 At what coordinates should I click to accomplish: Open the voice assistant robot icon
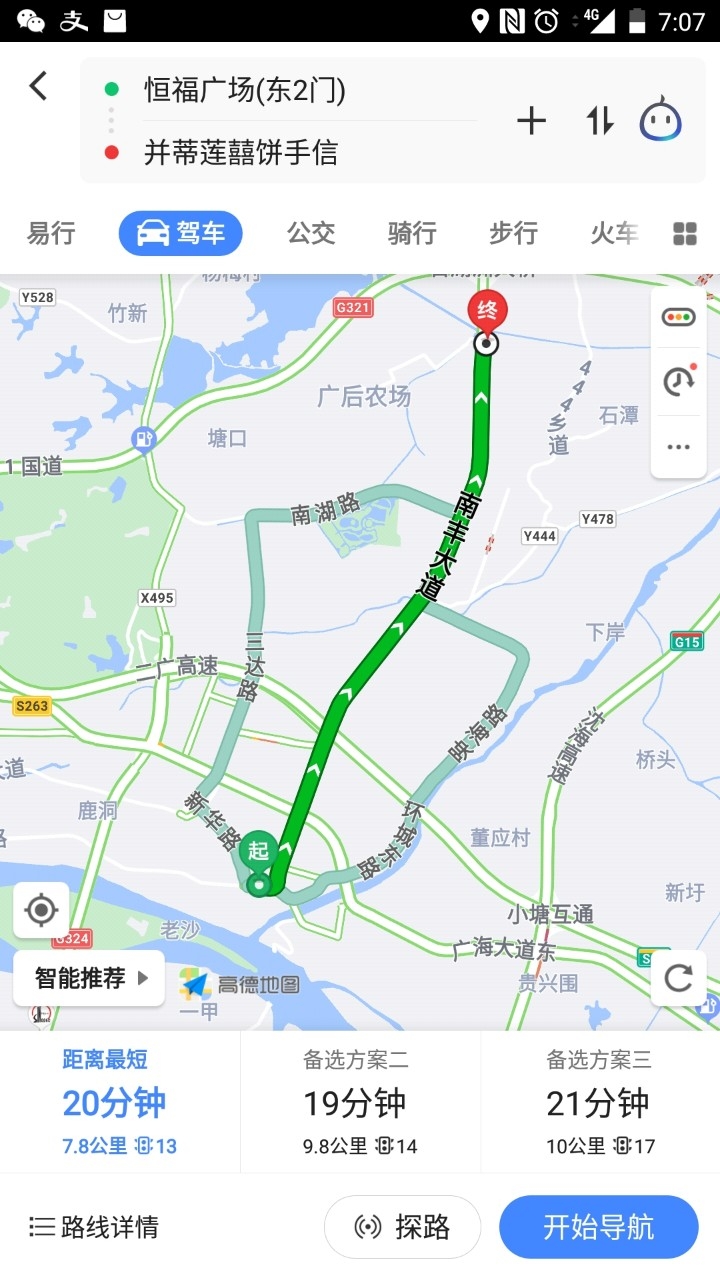pos(661,121)
